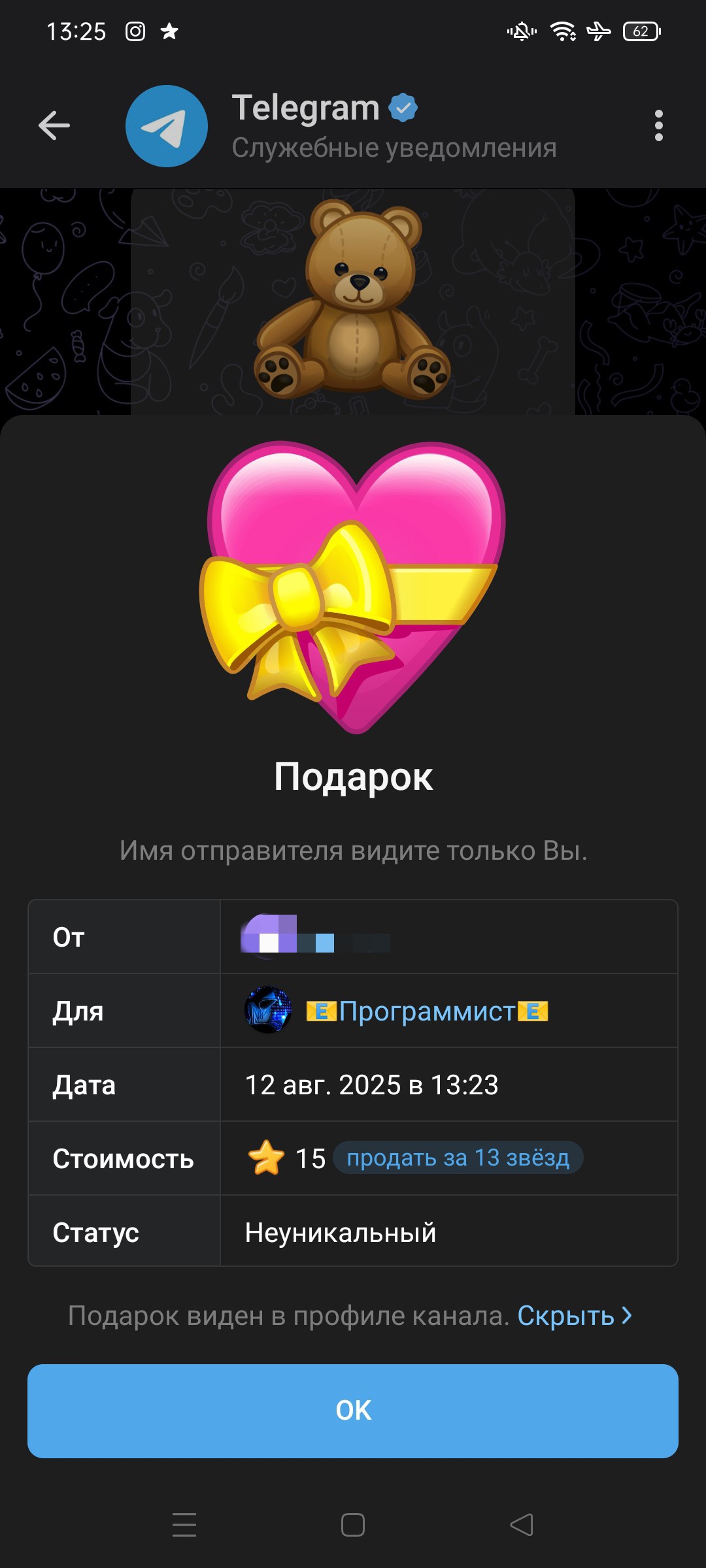Go back using the header arrow
The image size is (706, 1568).
(x=54, y=125)
